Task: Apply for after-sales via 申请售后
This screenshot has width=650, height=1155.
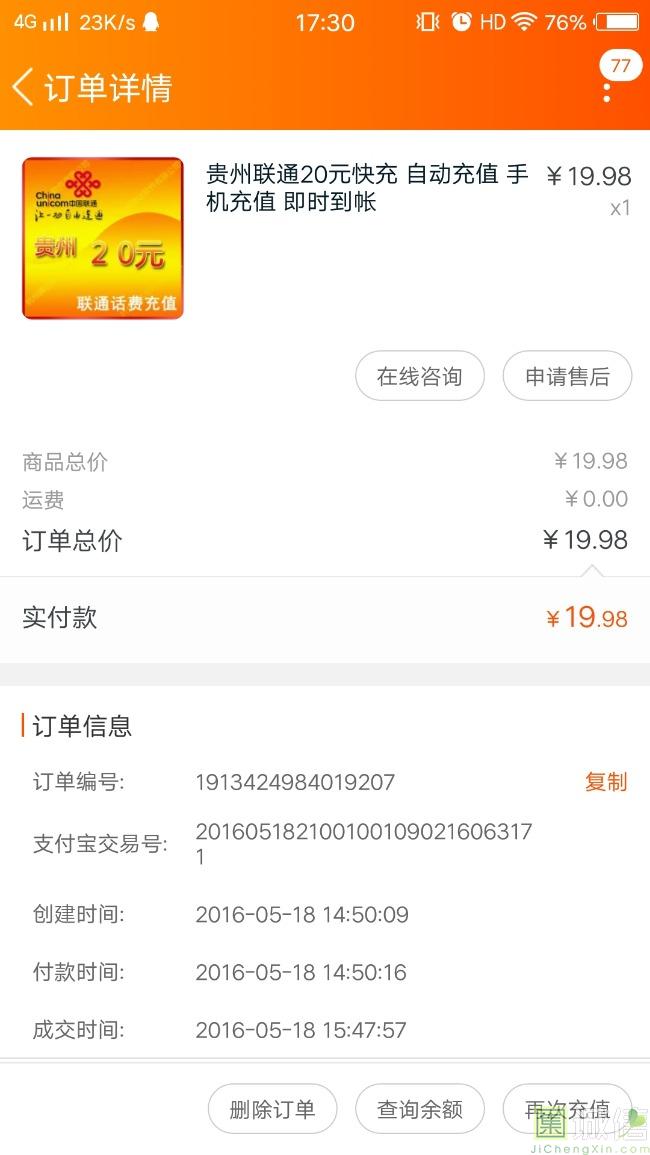Action: coord(567,377)
